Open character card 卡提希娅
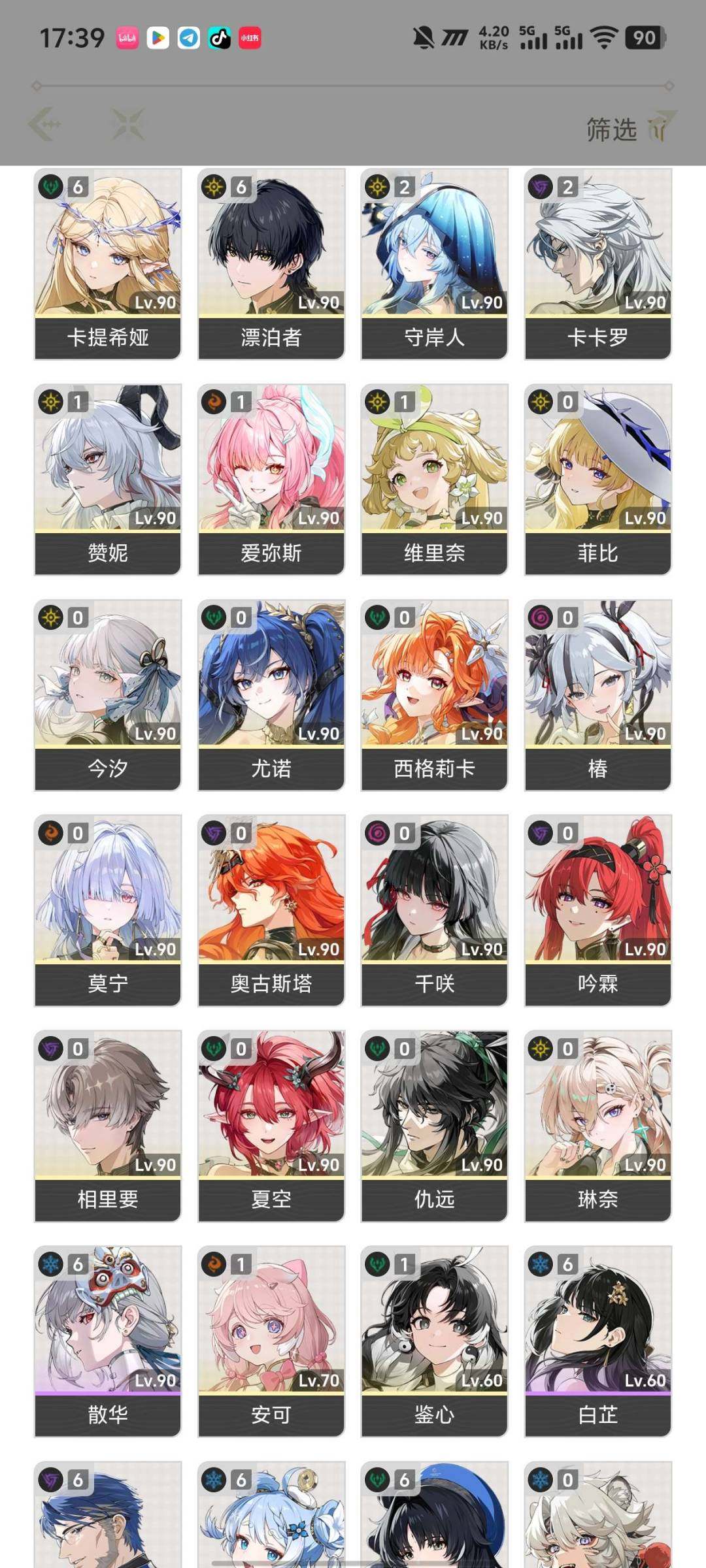 [x=108, y=264]
